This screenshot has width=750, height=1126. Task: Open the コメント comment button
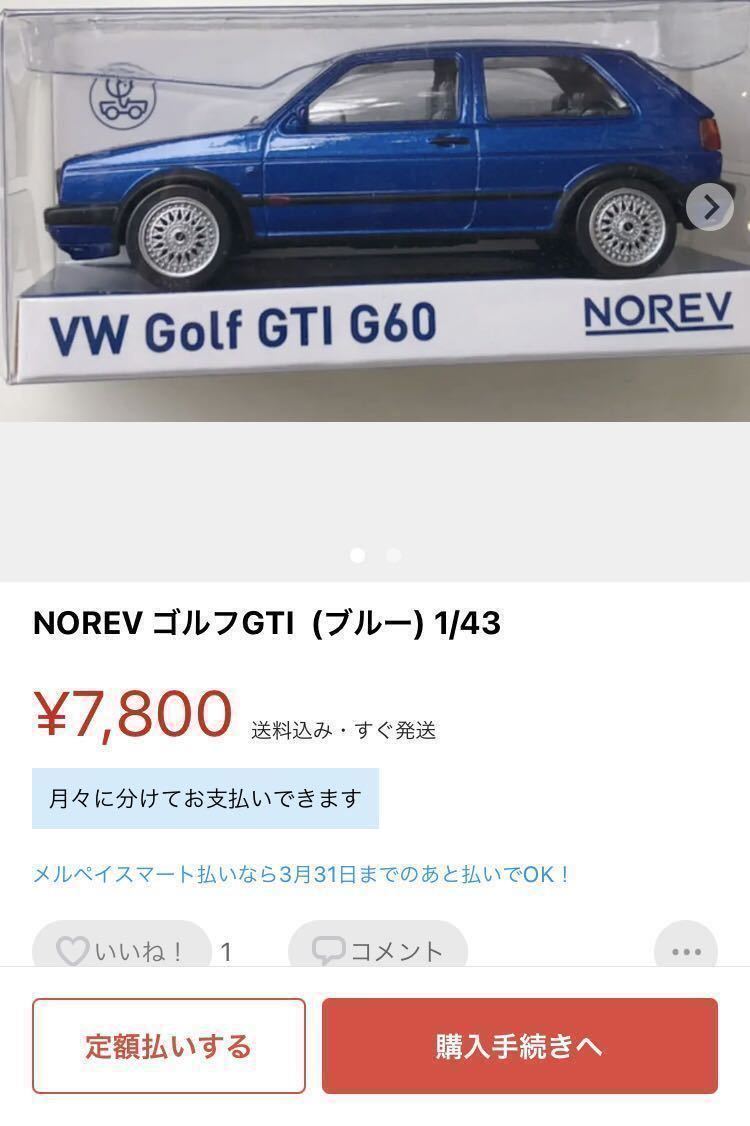pos(378,950)
